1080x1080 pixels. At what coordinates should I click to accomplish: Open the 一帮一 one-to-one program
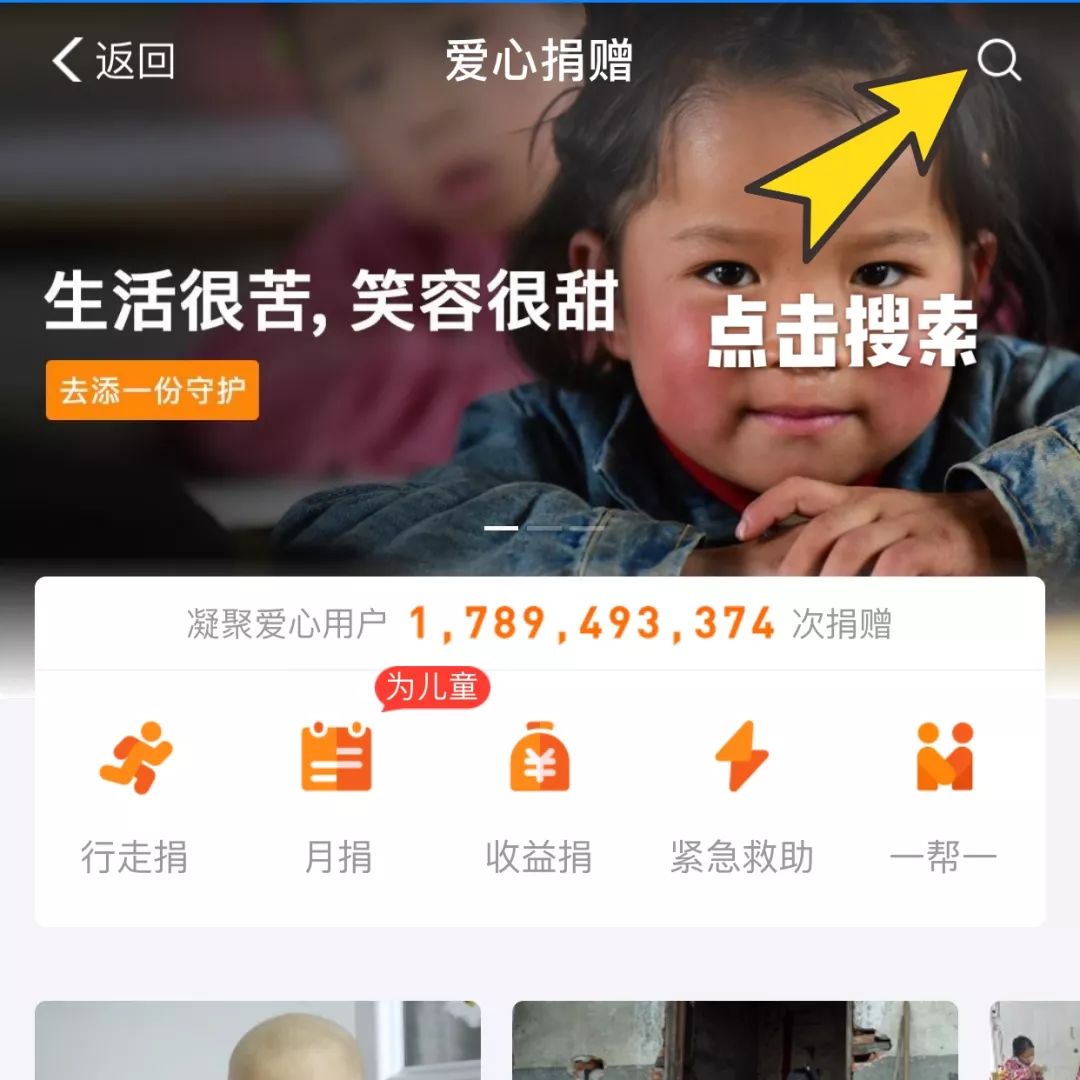pos(943,797)
